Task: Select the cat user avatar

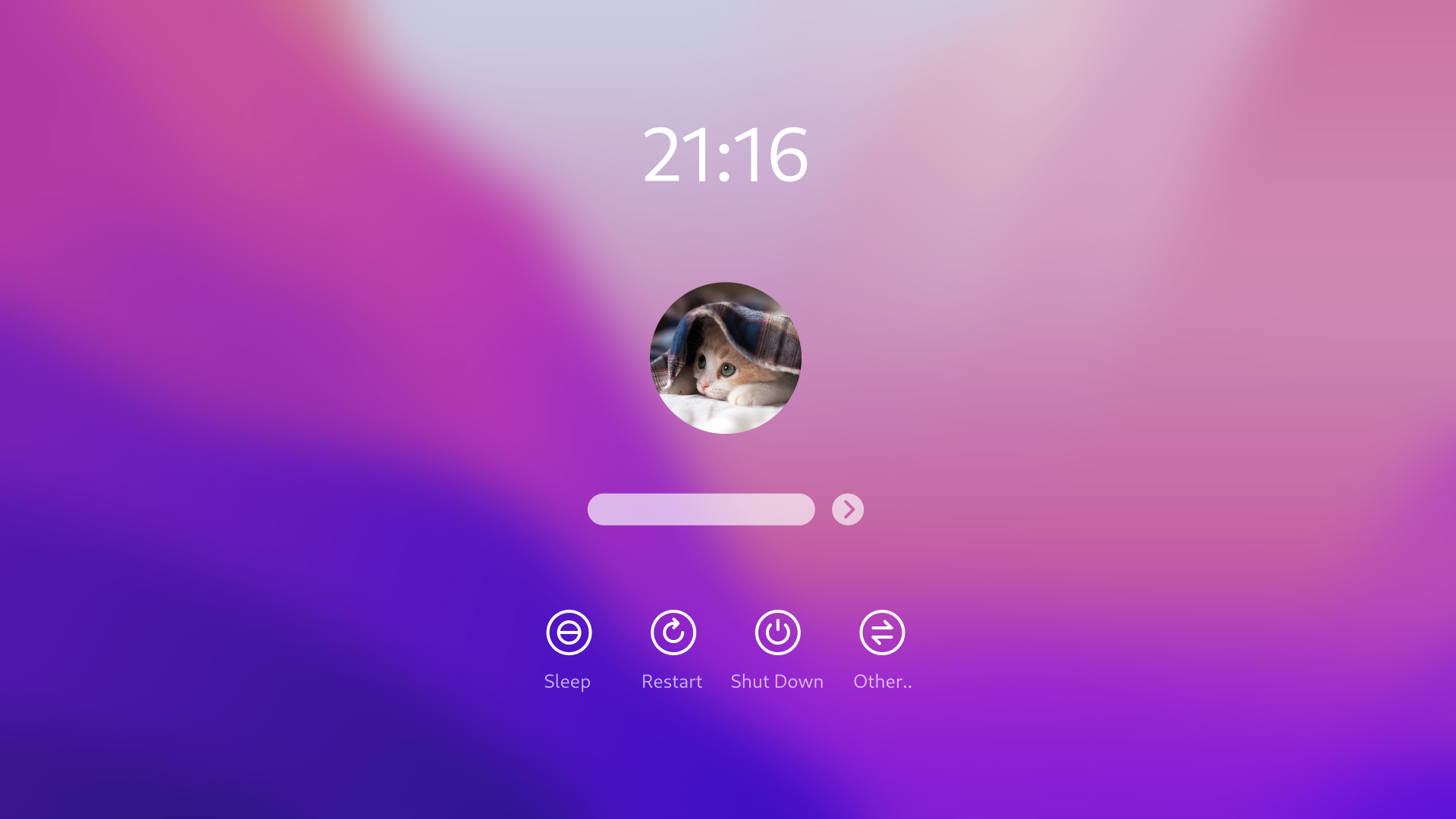Action: (x=726, y=358)
